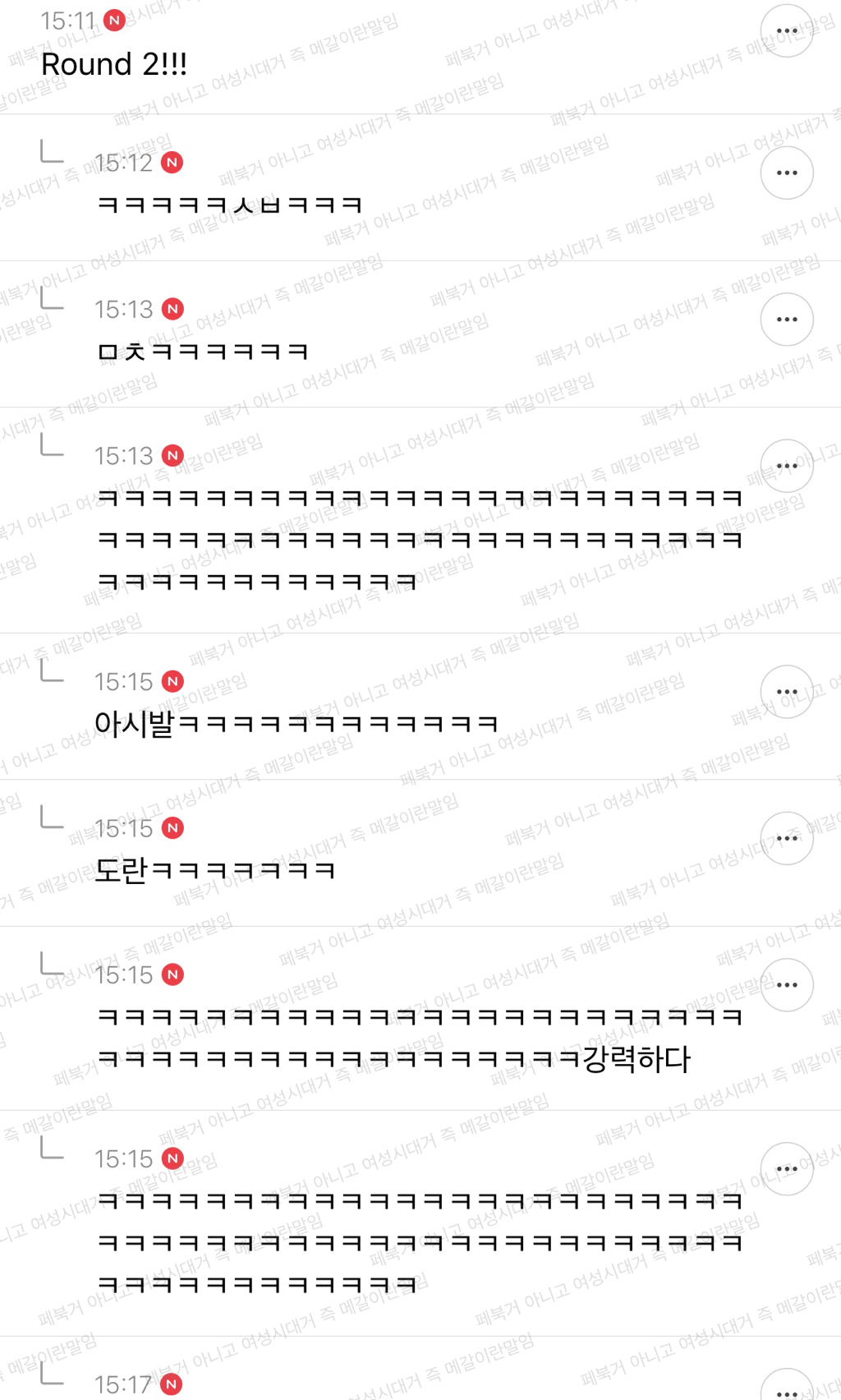Open options menu for '아시발ㅋㅋㅋ' reply
841x1400 pixels.
[787, 692]
